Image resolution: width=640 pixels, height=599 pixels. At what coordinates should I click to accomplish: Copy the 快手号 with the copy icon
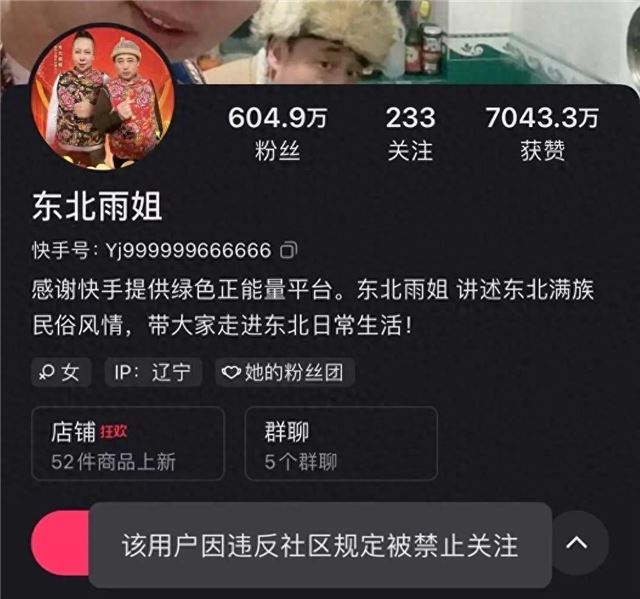[x=289, y=249]
